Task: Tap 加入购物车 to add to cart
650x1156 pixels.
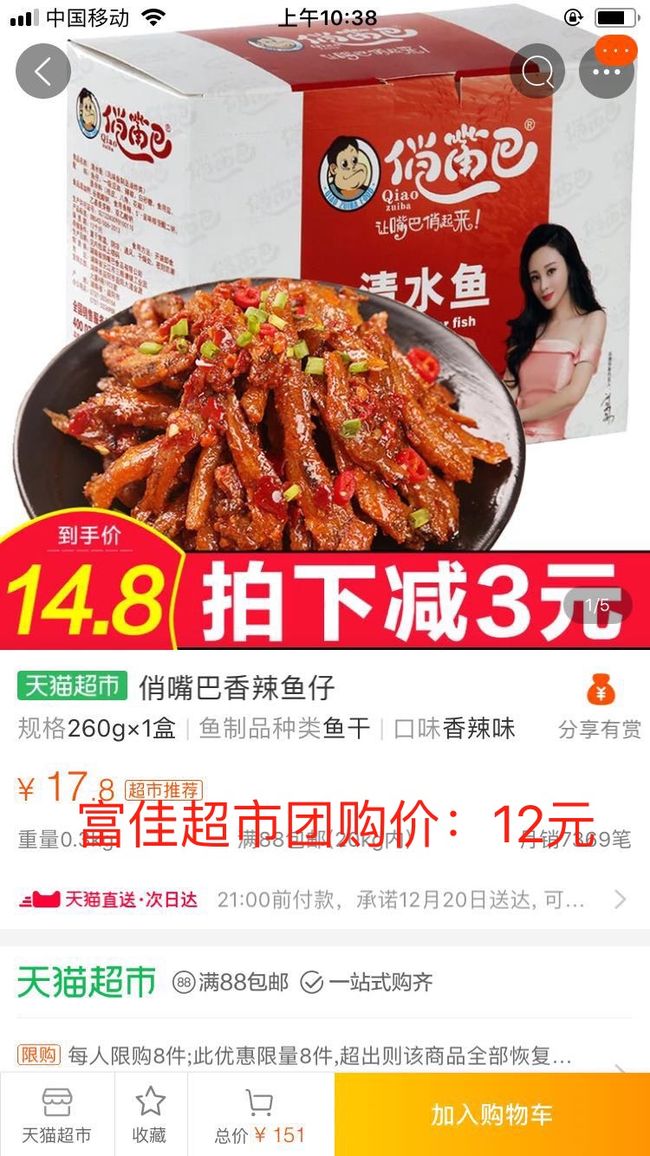Action: (x=492, y=1114)
